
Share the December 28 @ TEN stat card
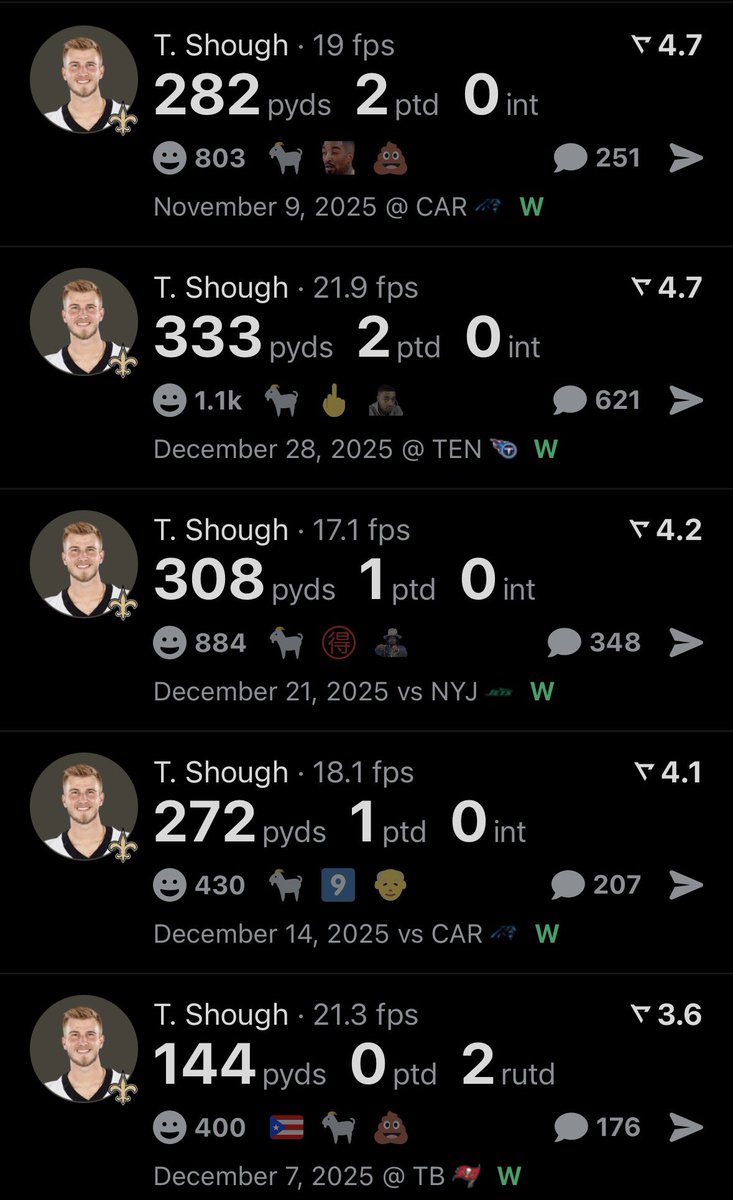(686, 400)
